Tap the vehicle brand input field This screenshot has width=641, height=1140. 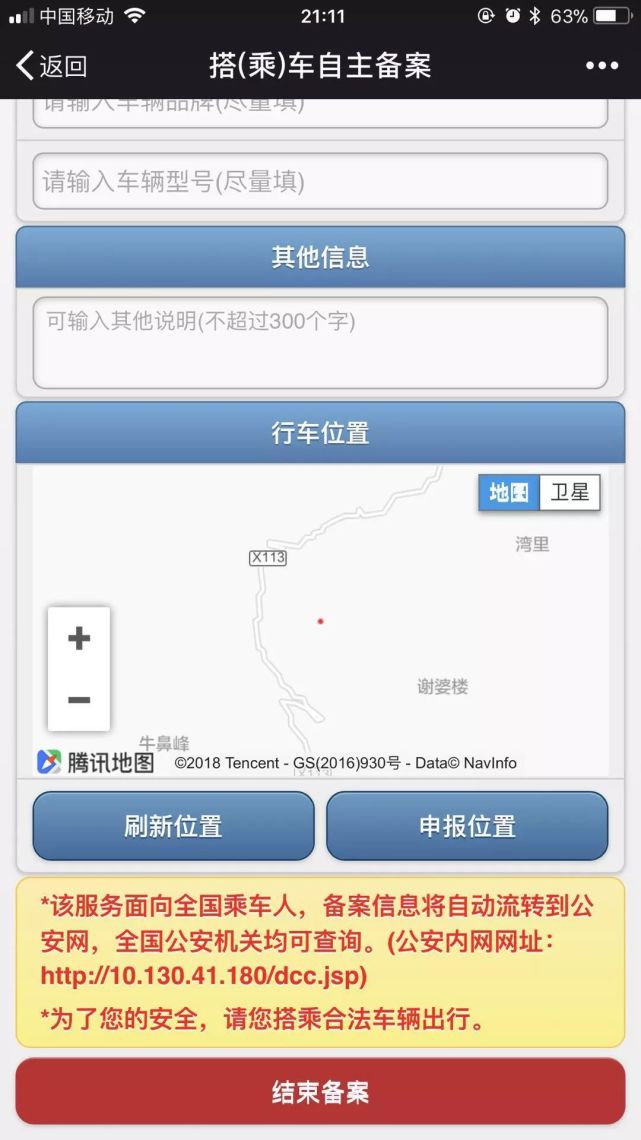pos(320,112)
